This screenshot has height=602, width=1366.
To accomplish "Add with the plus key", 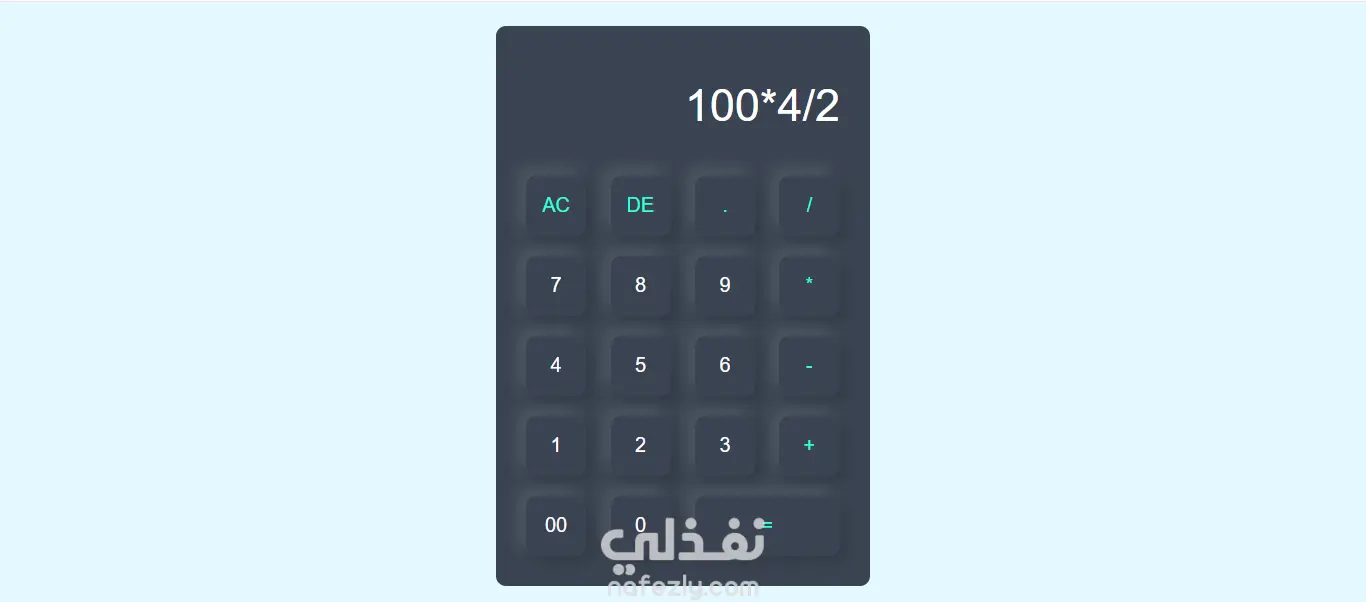I will point(809,446).
